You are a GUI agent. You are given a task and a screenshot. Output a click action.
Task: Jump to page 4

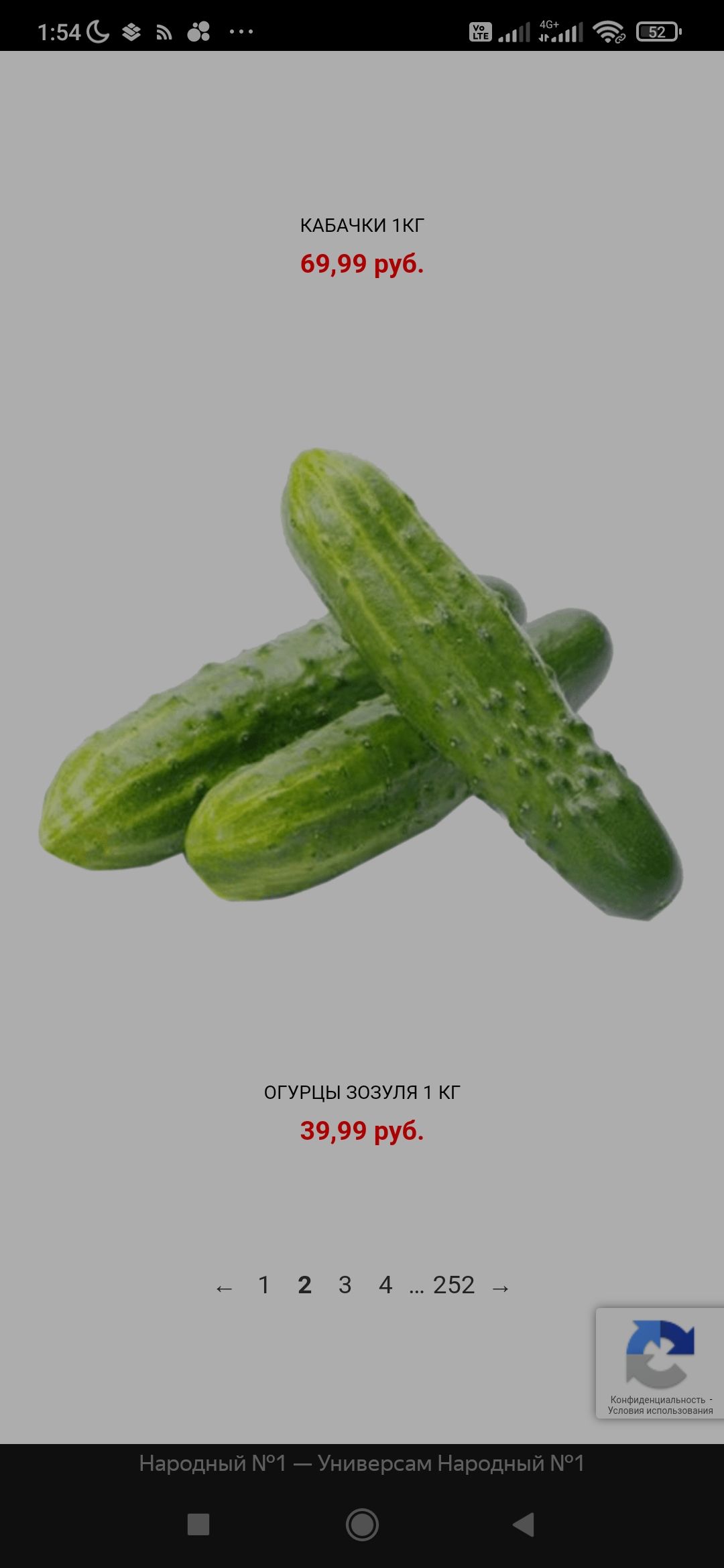(x=385, y=1285)
